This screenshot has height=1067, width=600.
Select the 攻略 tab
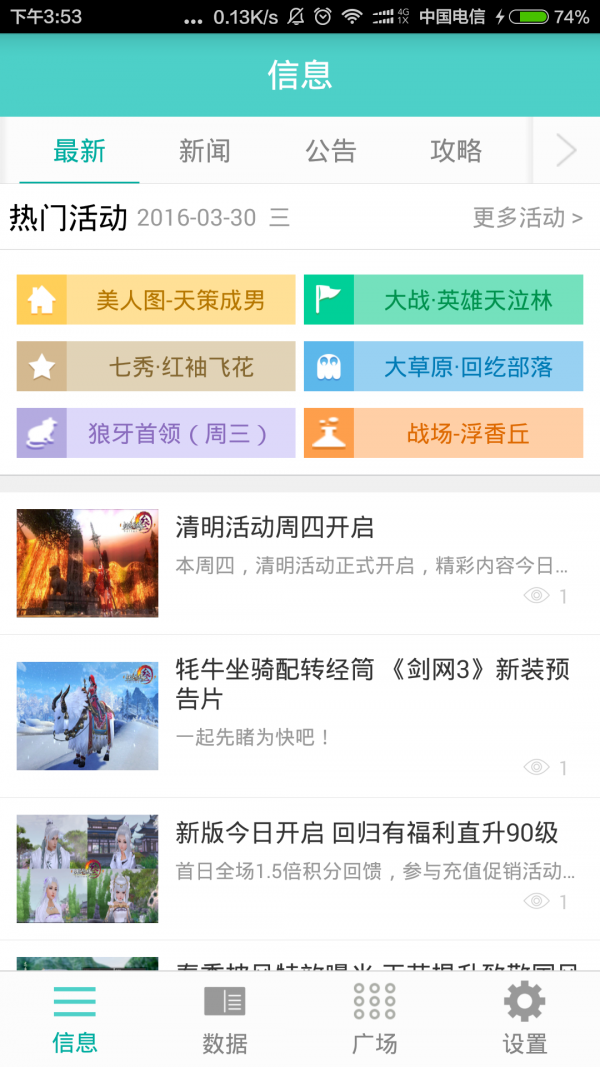click(x=456, y=151)
